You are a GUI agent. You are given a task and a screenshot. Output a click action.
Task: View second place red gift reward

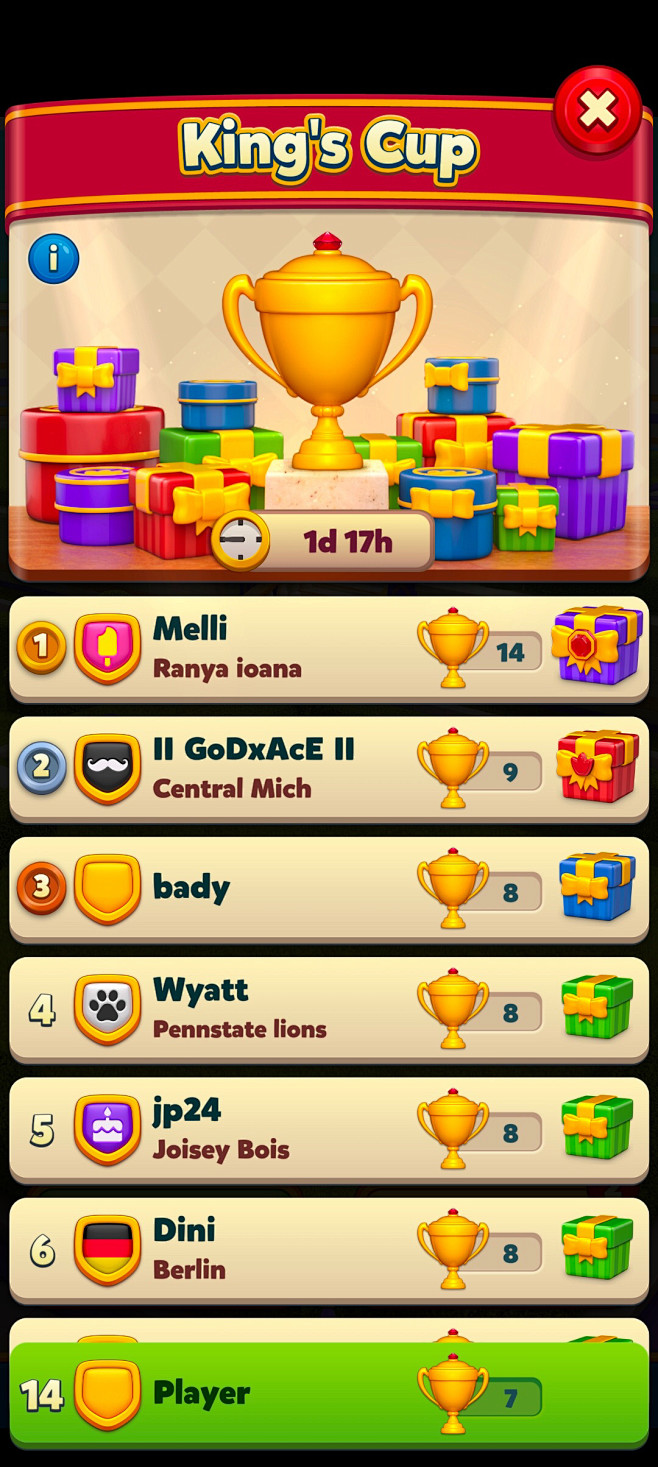coord(596,766)
